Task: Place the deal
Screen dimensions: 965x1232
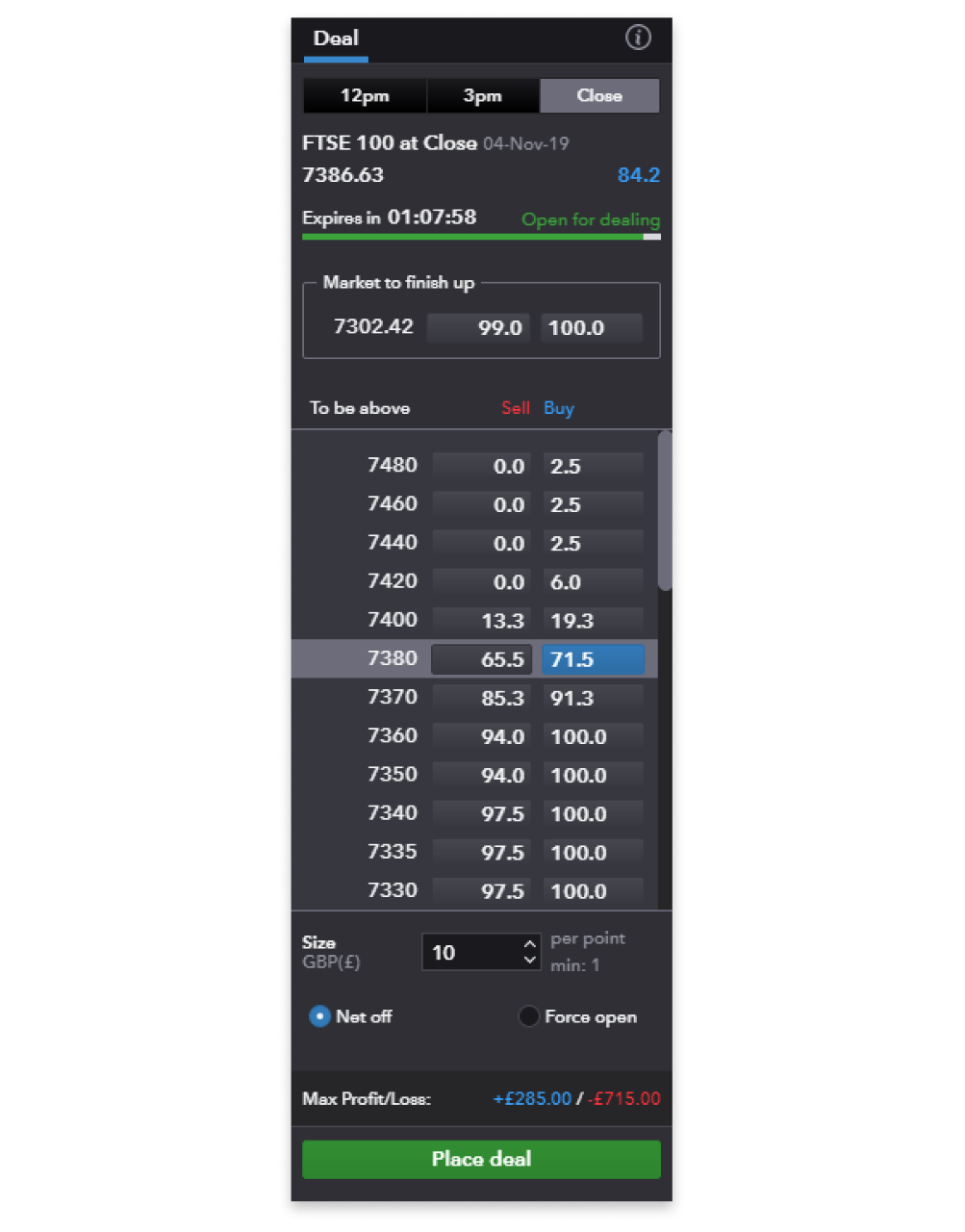Action: pyautogui.click(x=481, y=1159)
